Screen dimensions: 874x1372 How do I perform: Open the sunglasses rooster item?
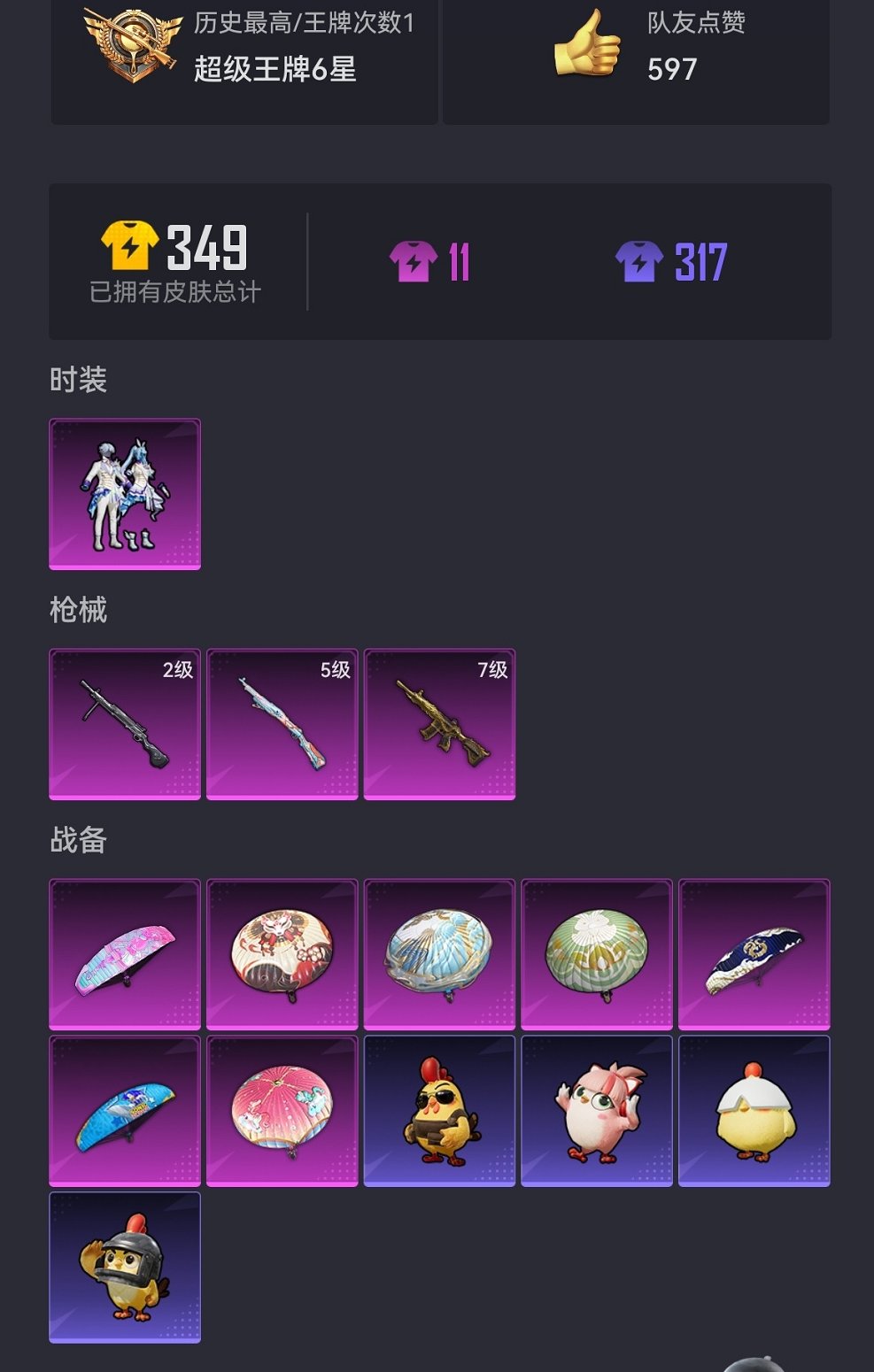tap(440, 1111)
